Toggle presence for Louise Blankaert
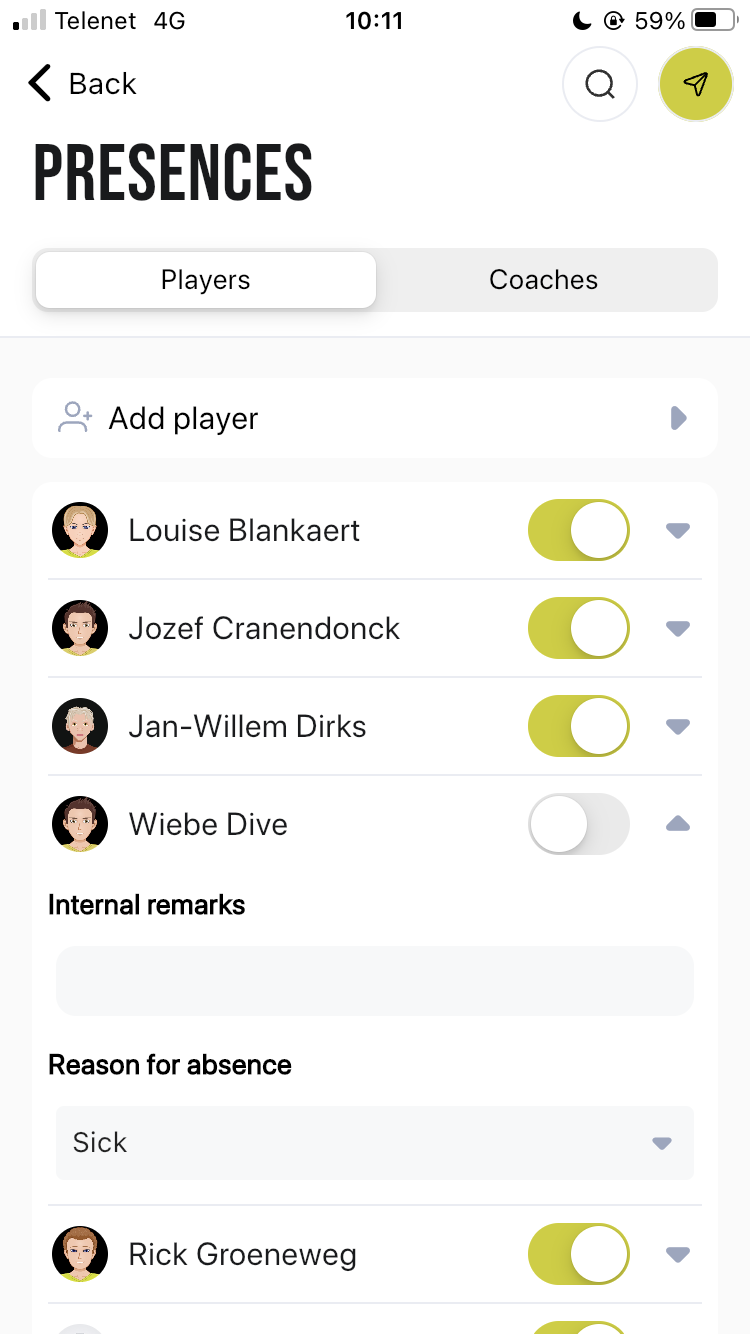 pyautogui.click(x=579, y=530)
